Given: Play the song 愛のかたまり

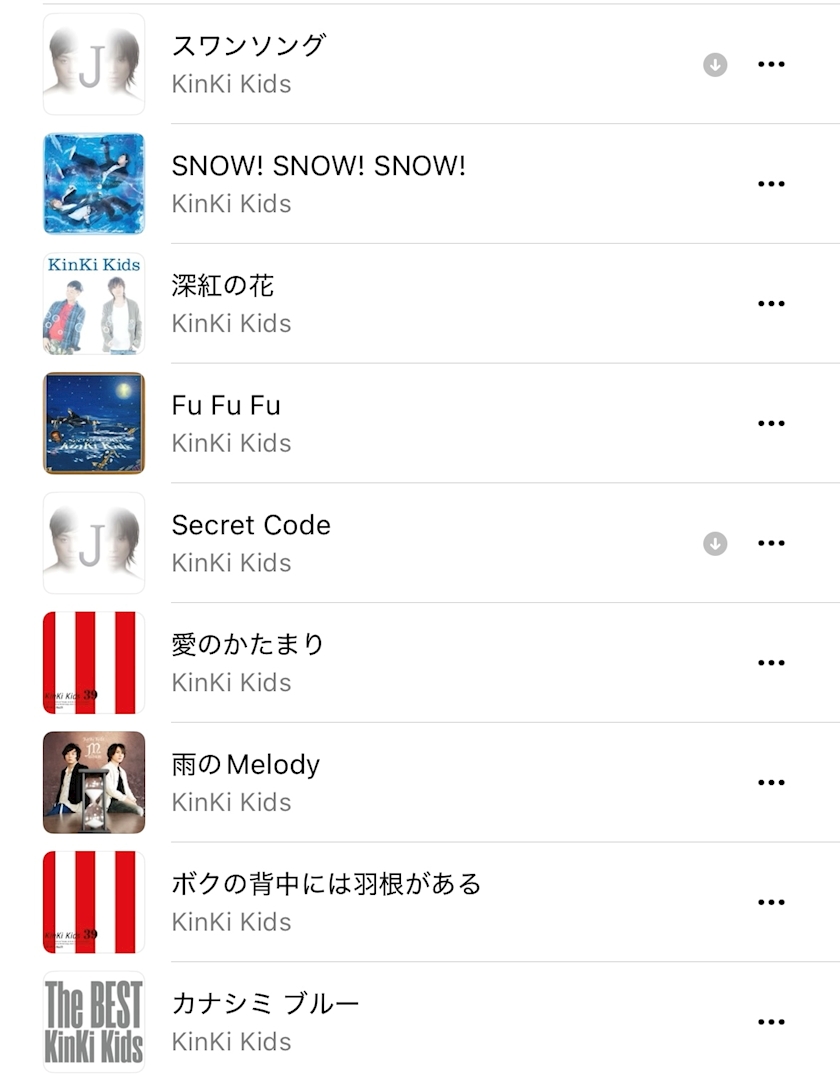Looking at the screenshot, I should pyautogui.click(x=248, y=645).
